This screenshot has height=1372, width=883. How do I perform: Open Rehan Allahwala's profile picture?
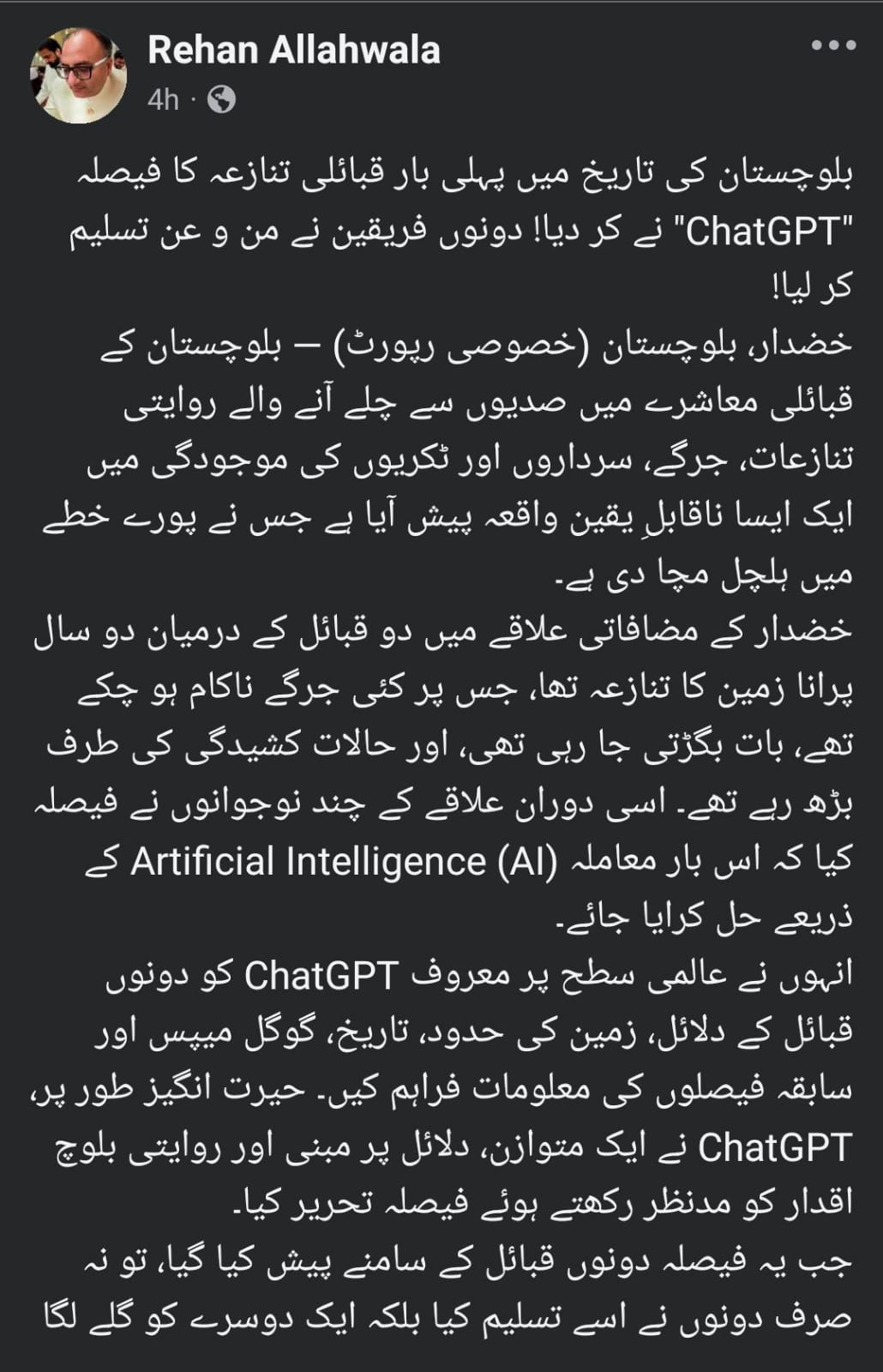79,75
